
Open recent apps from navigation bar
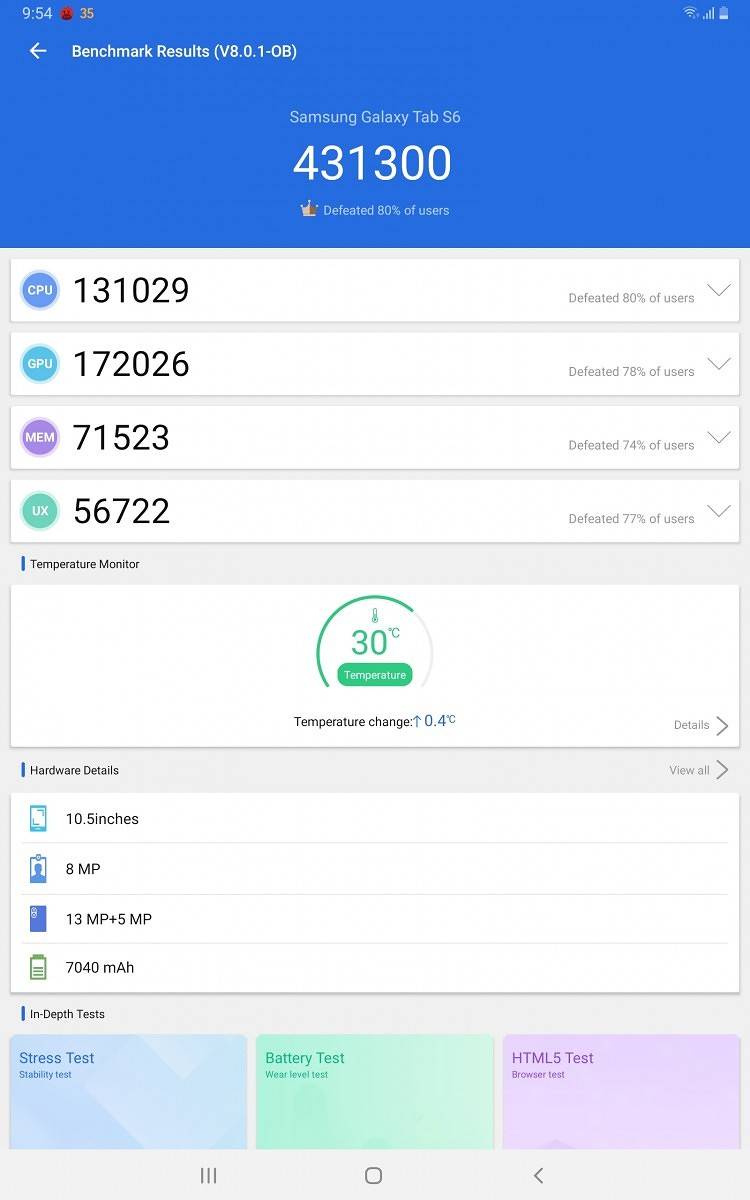[208, 1176]
